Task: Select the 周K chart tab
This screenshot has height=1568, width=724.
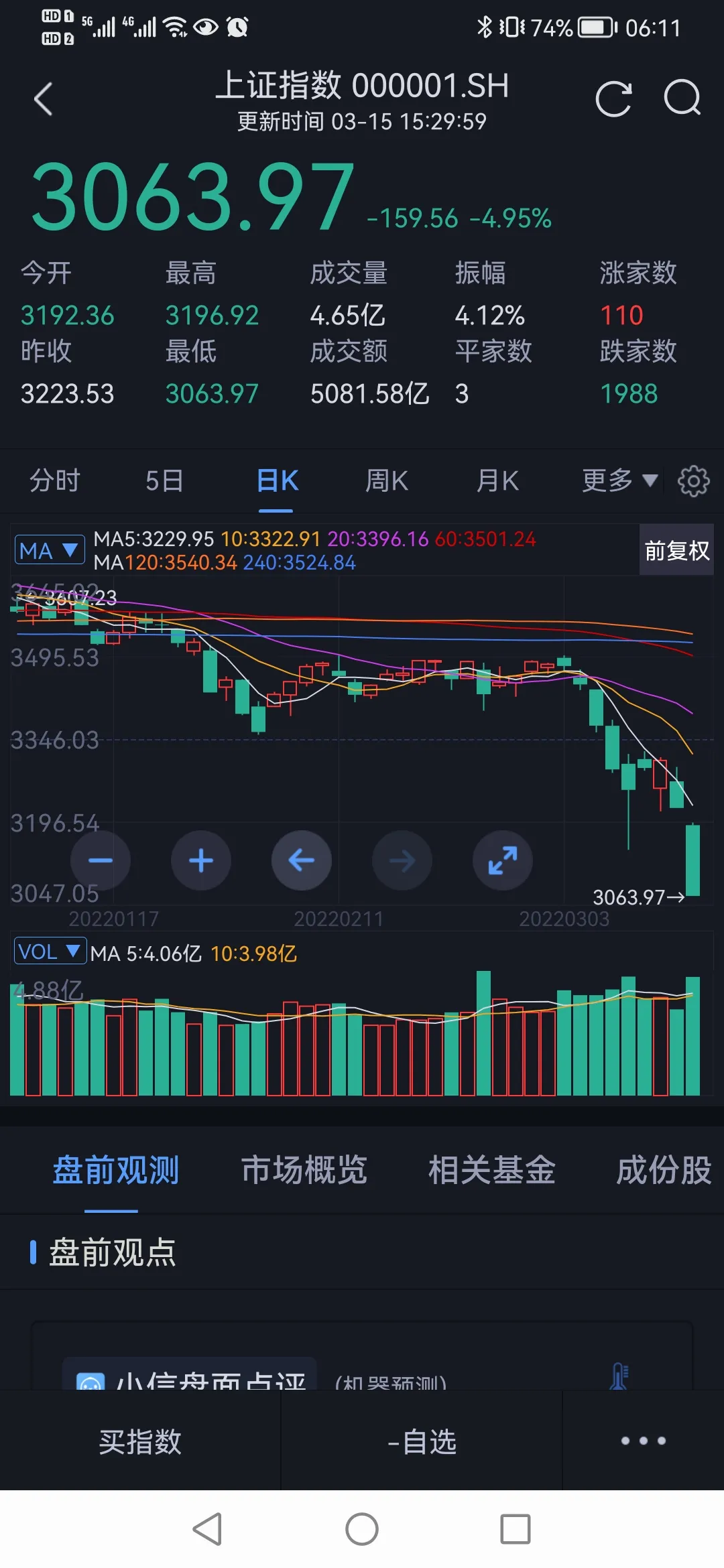Action: click(x=386, y=480)
